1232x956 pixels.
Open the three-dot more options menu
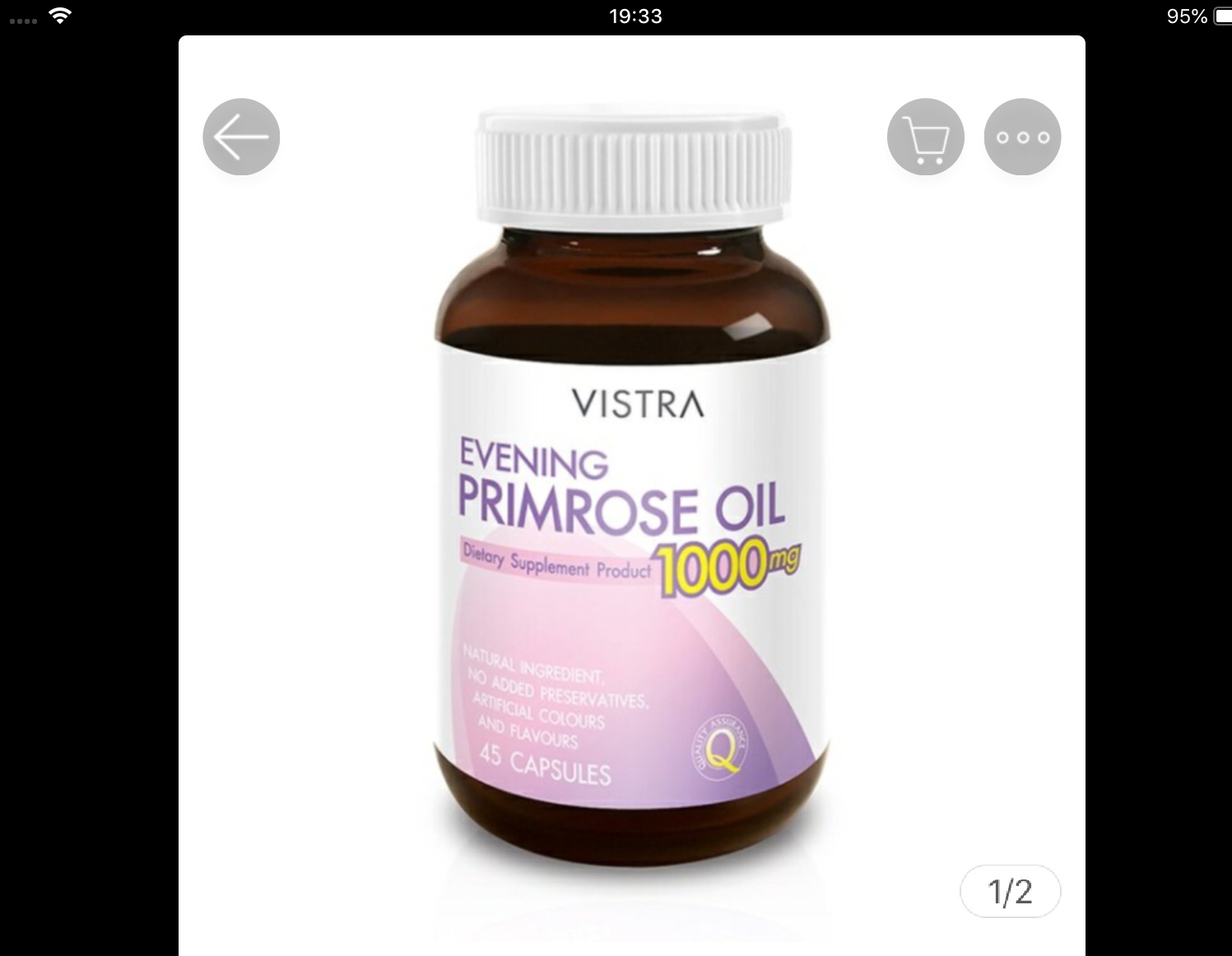1022,137
